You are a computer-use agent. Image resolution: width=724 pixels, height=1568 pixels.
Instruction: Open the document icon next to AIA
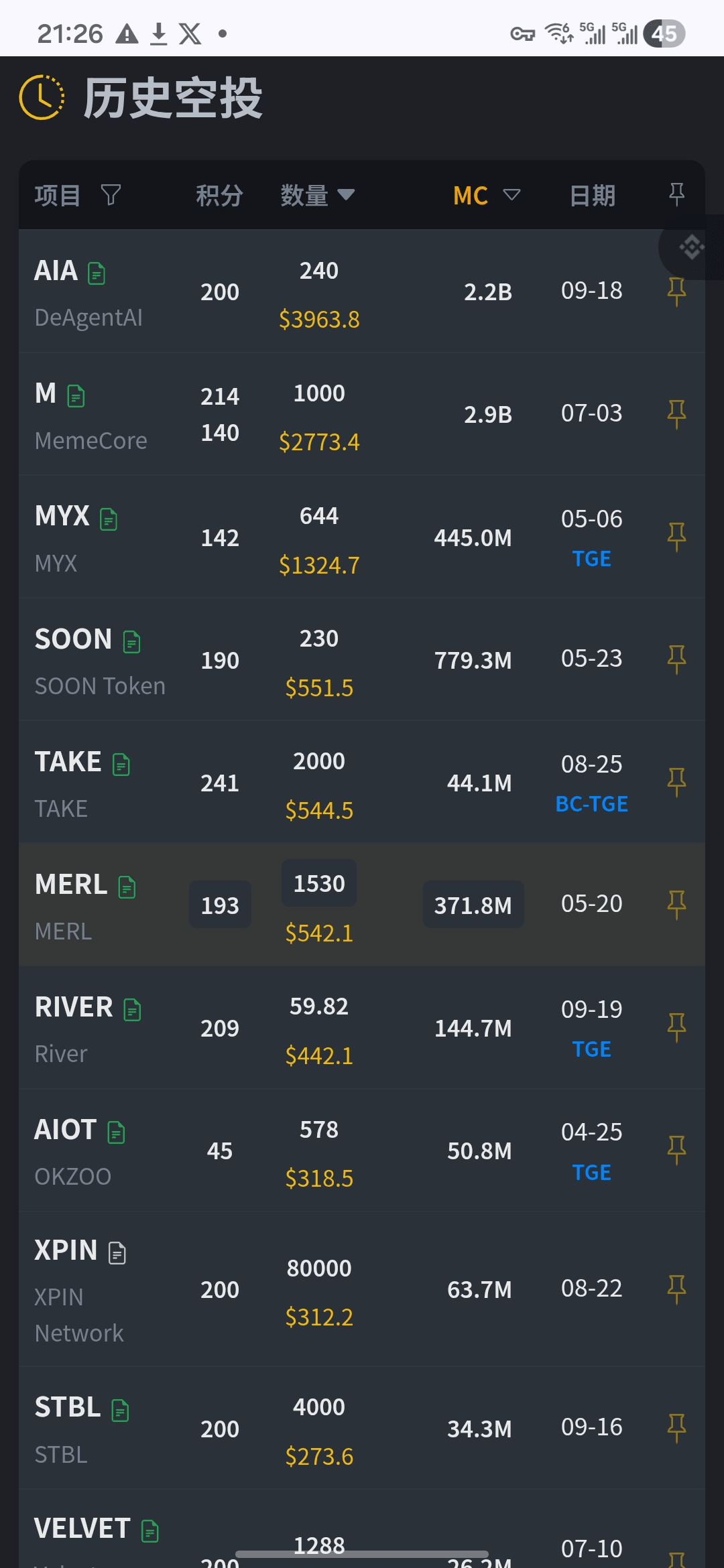coord(97,273)
